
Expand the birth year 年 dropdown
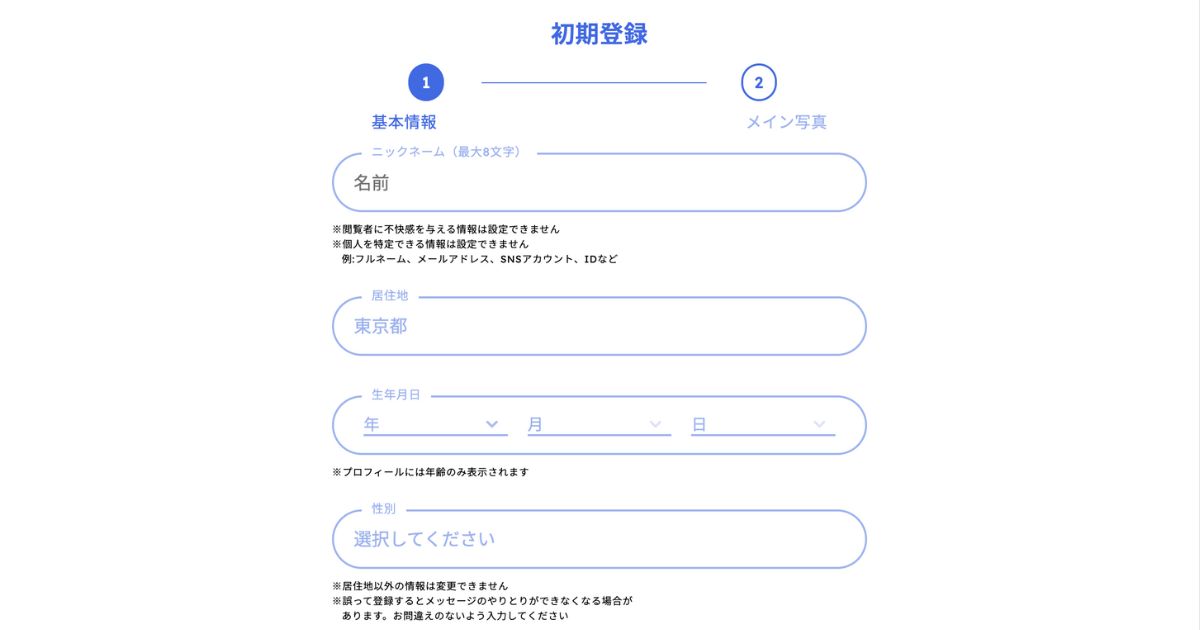[433, 425]
